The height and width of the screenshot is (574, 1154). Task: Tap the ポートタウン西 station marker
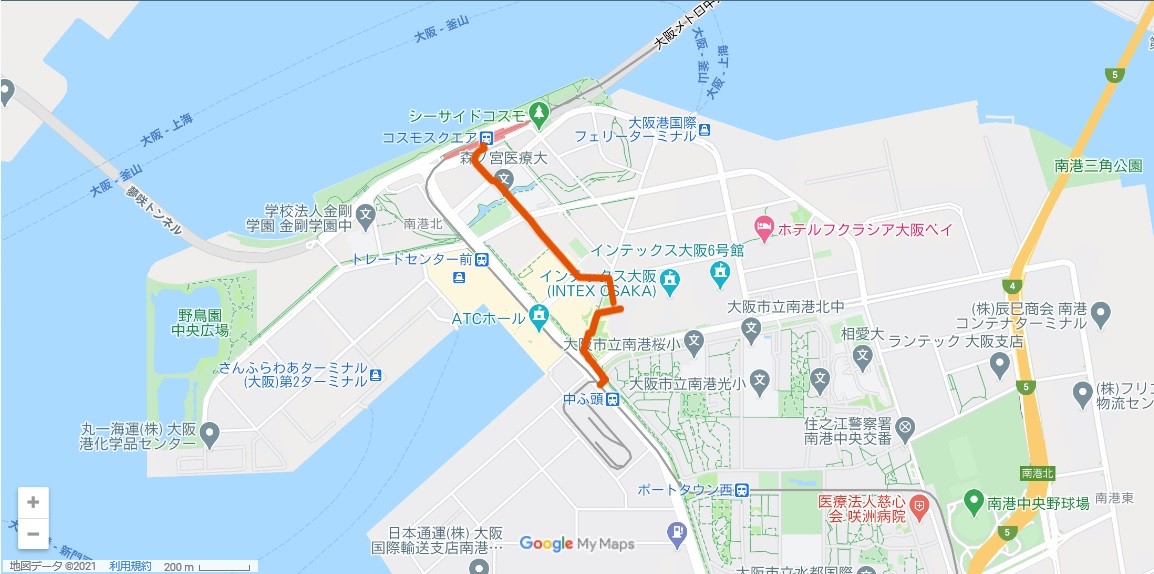tap(742, 490)
